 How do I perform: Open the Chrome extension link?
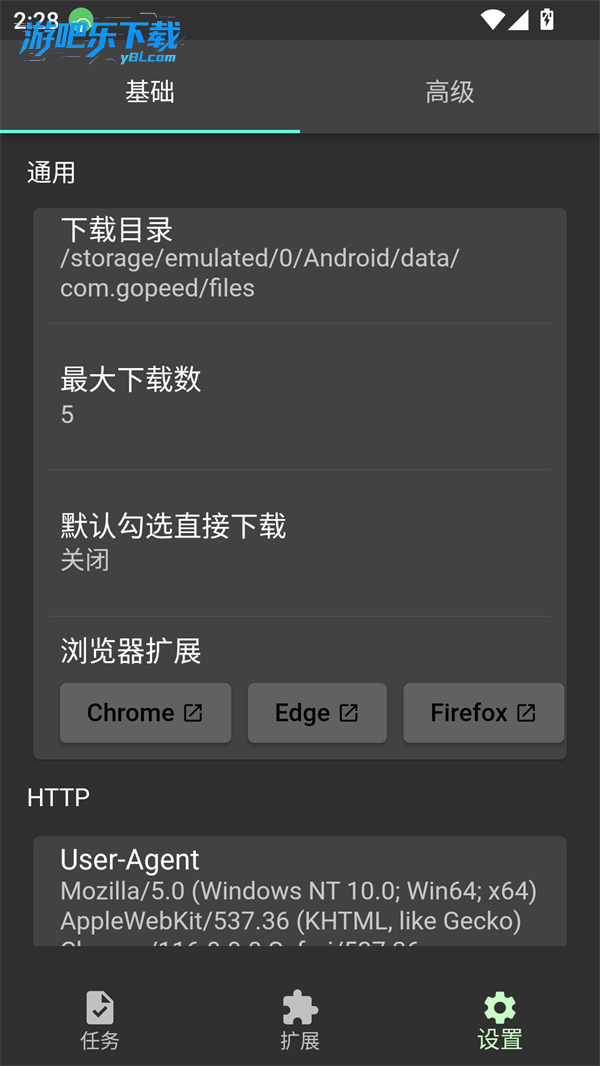coord(145,713)
